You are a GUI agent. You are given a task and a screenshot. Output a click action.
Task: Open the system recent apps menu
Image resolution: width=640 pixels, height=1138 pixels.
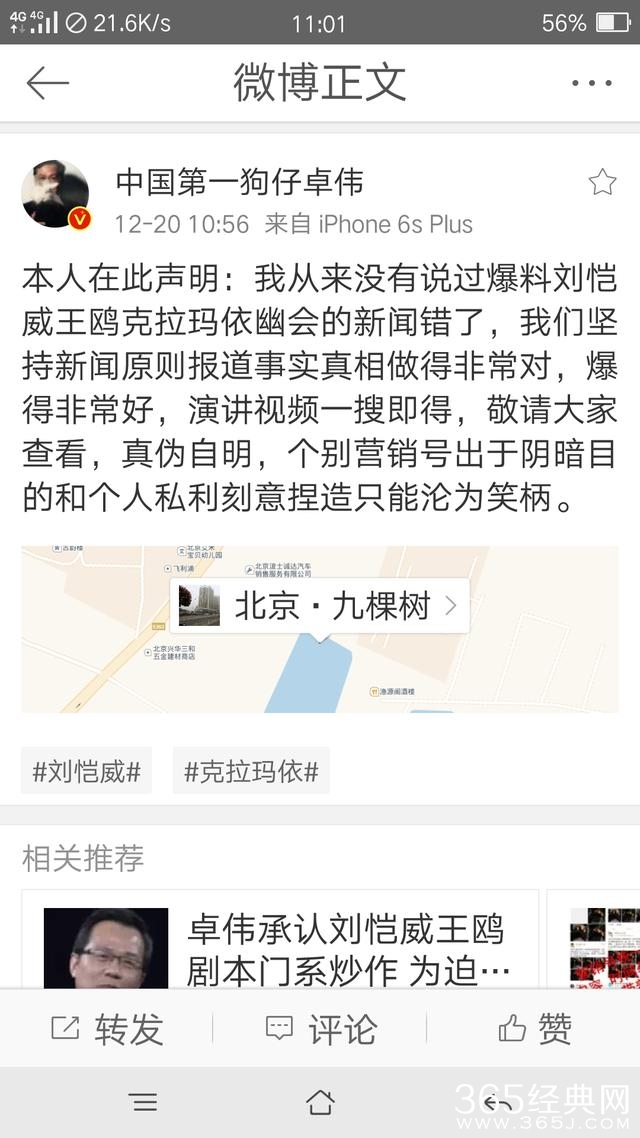pos(143,1102)
